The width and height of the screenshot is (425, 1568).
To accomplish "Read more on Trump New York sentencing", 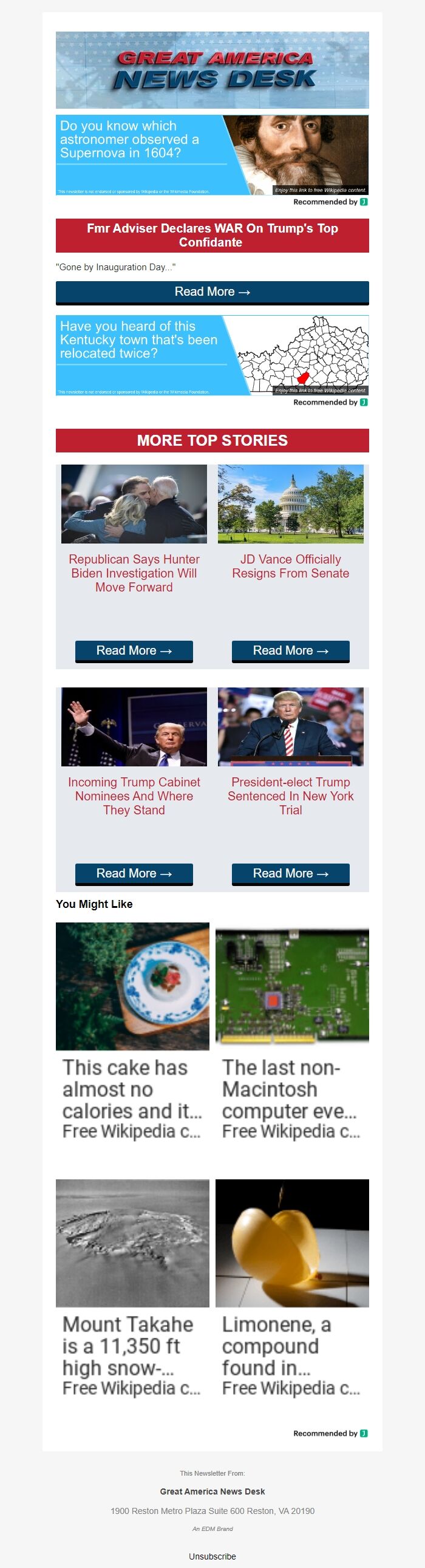I will pos(290,873).
